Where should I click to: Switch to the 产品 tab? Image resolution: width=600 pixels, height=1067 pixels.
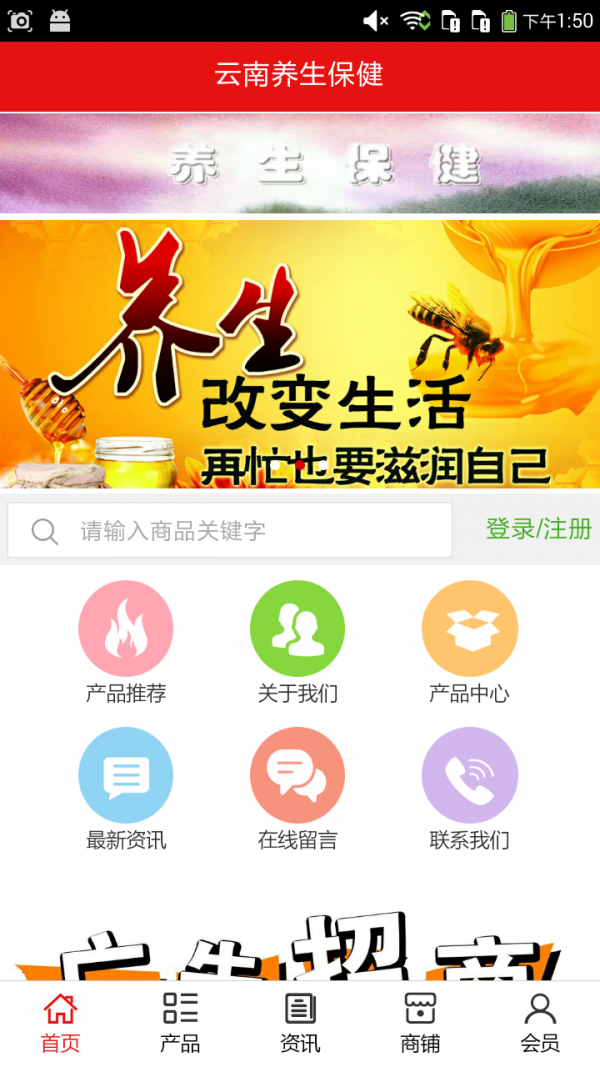coord(180,1022)
